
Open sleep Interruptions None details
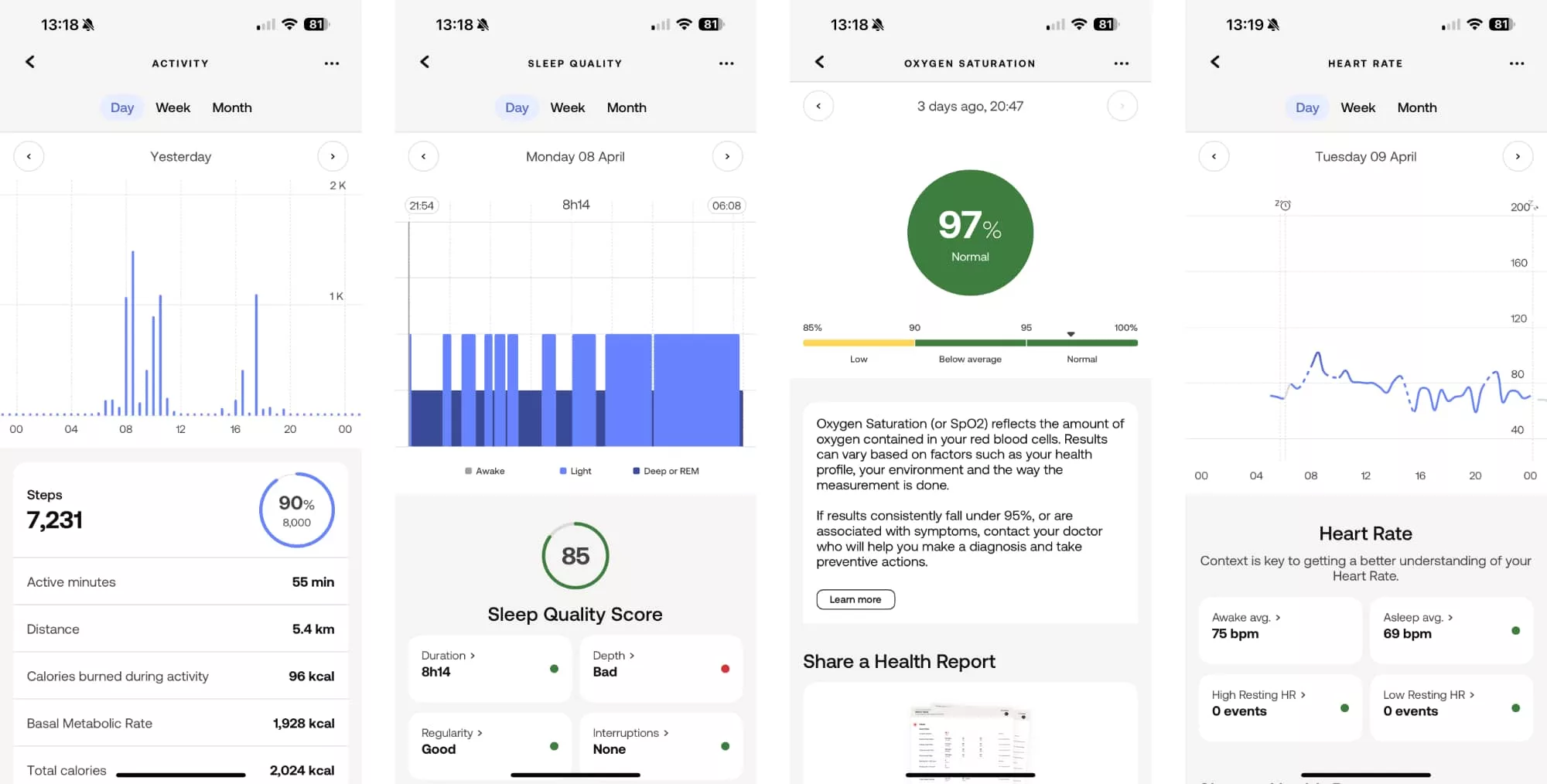point(661,745)
